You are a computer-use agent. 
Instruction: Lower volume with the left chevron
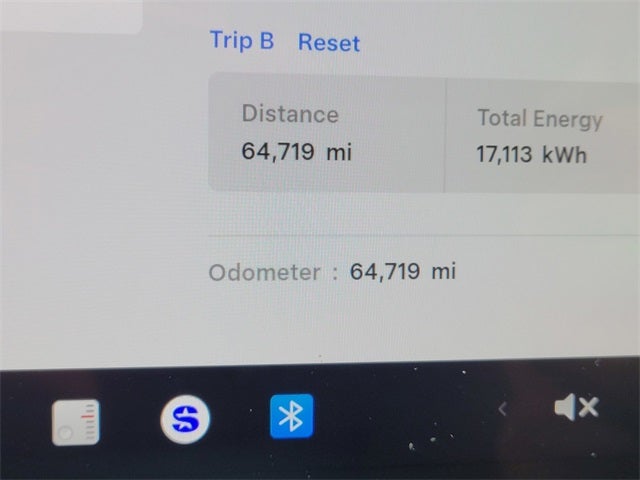[x=503, y=408]
